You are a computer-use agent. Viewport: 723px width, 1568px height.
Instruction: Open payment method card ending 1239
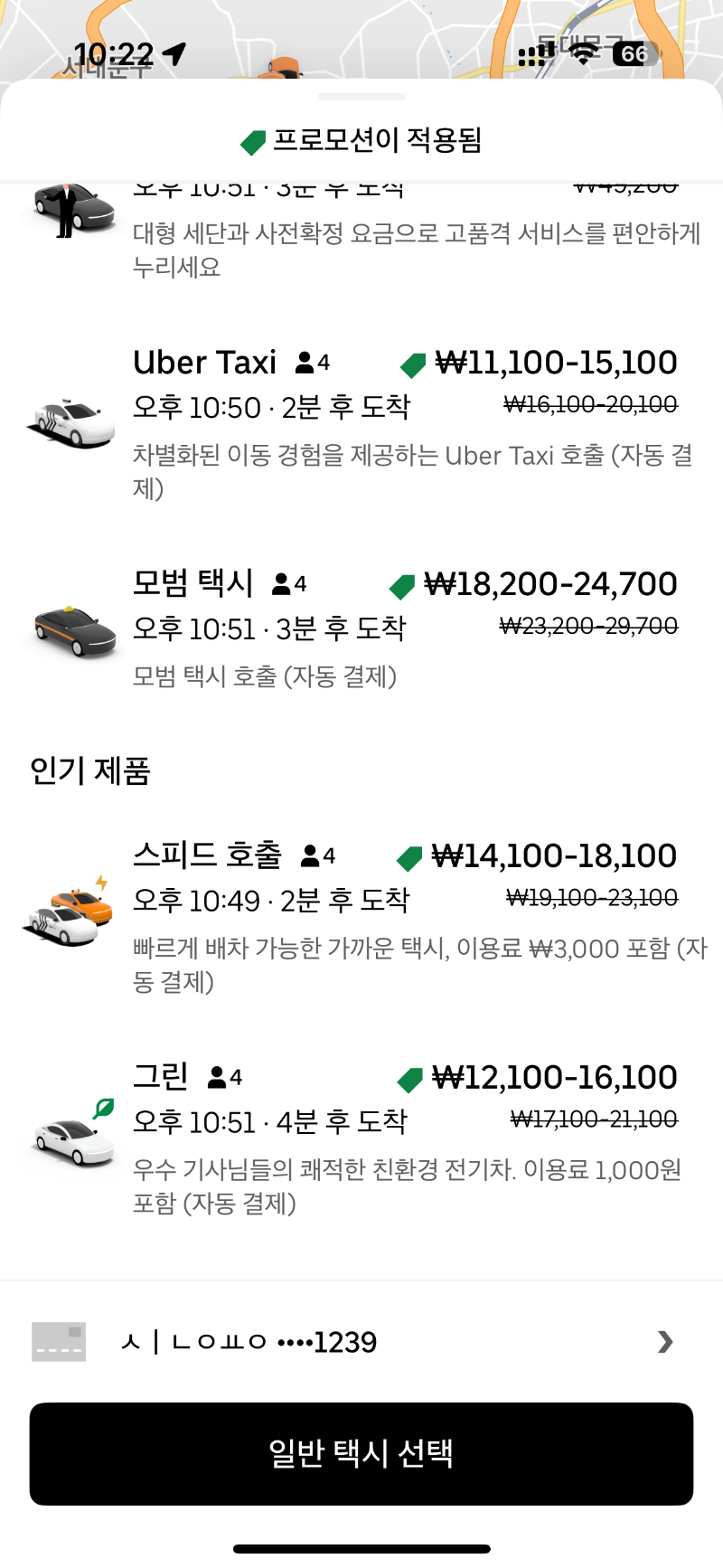(x=361, y=1341)
